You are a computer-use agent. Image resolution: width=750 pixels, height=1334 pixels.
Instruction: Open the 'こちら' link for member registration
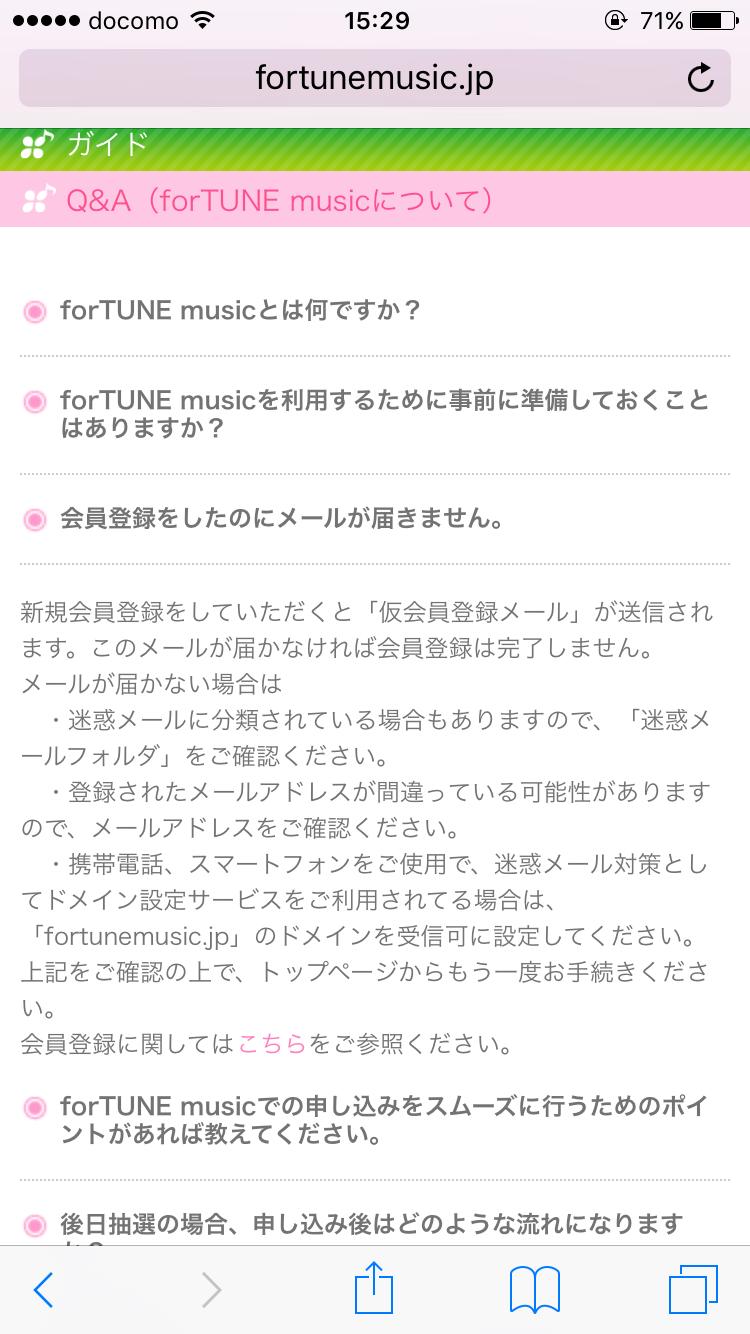coord(271,1045)
